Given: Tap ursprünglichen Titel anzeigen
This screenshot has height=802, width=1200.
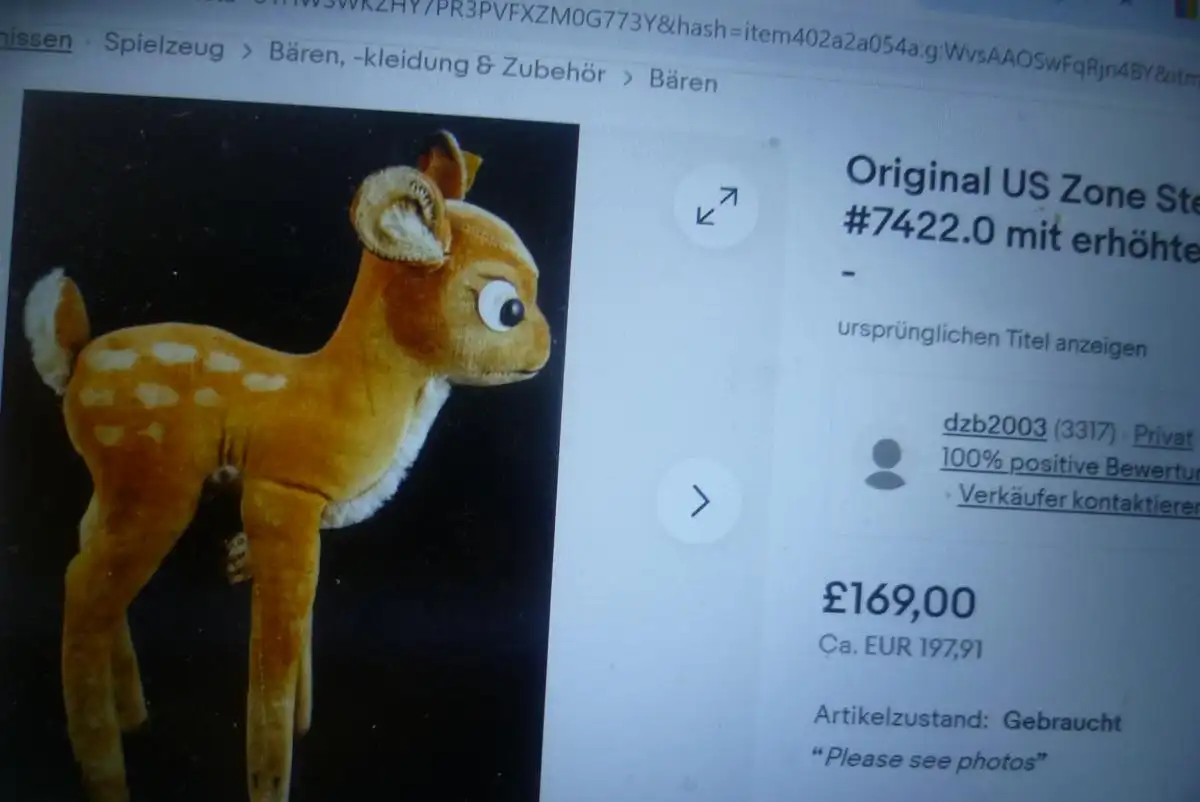Looking at the screenshot, I should 991,340.
